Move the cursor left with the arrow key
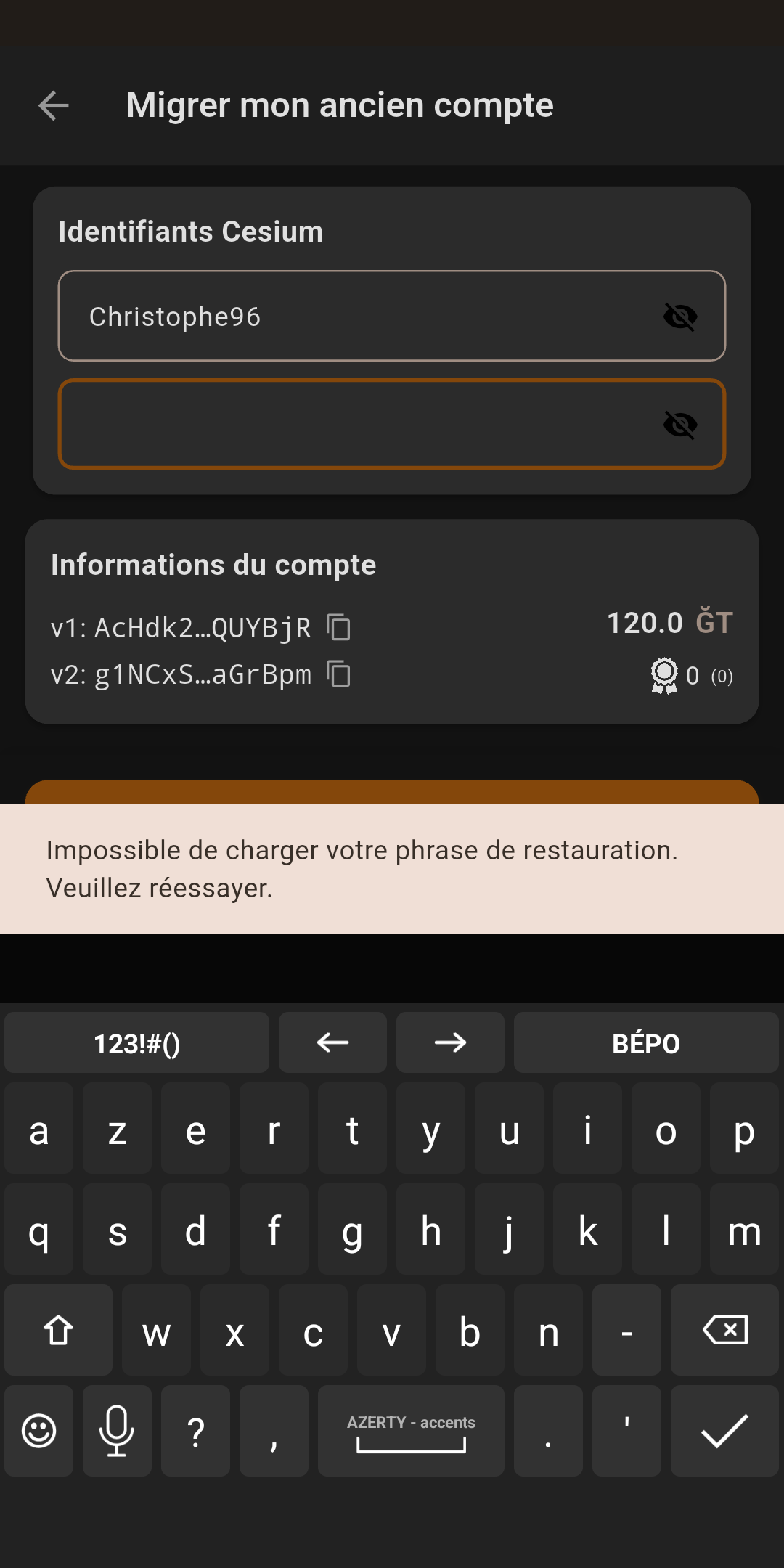This screenshot has height=1568, width=784. point(332,1043)
